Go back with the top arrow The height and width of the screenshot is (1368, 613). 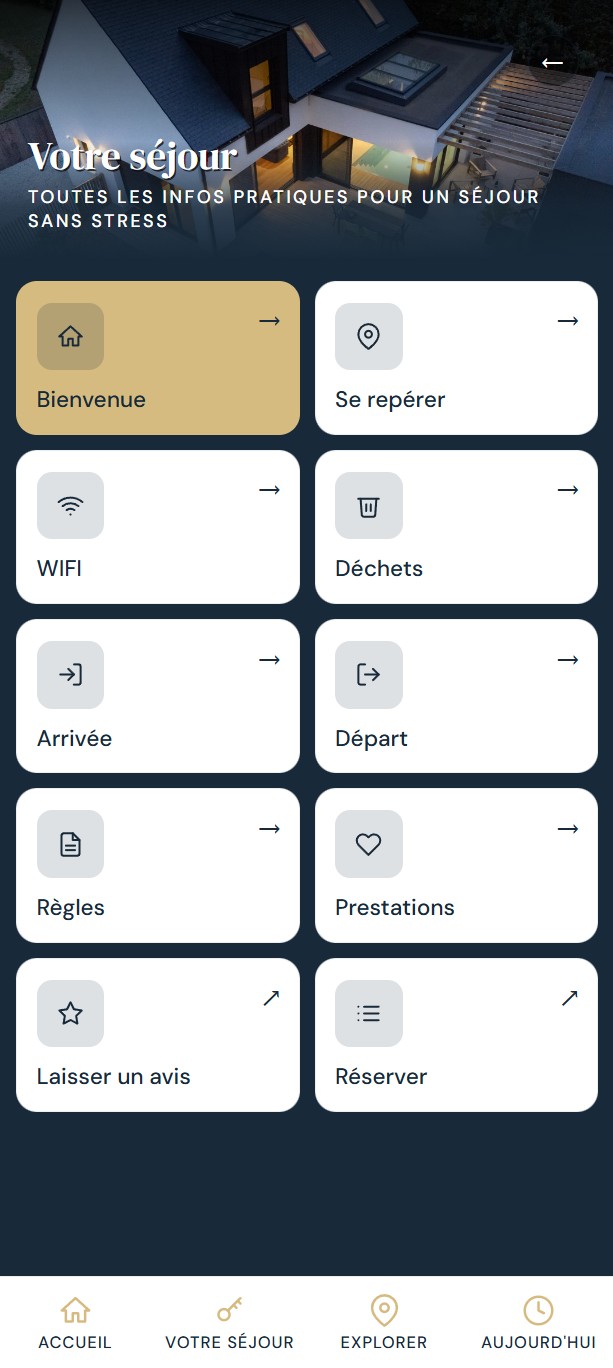coord(552,63)
